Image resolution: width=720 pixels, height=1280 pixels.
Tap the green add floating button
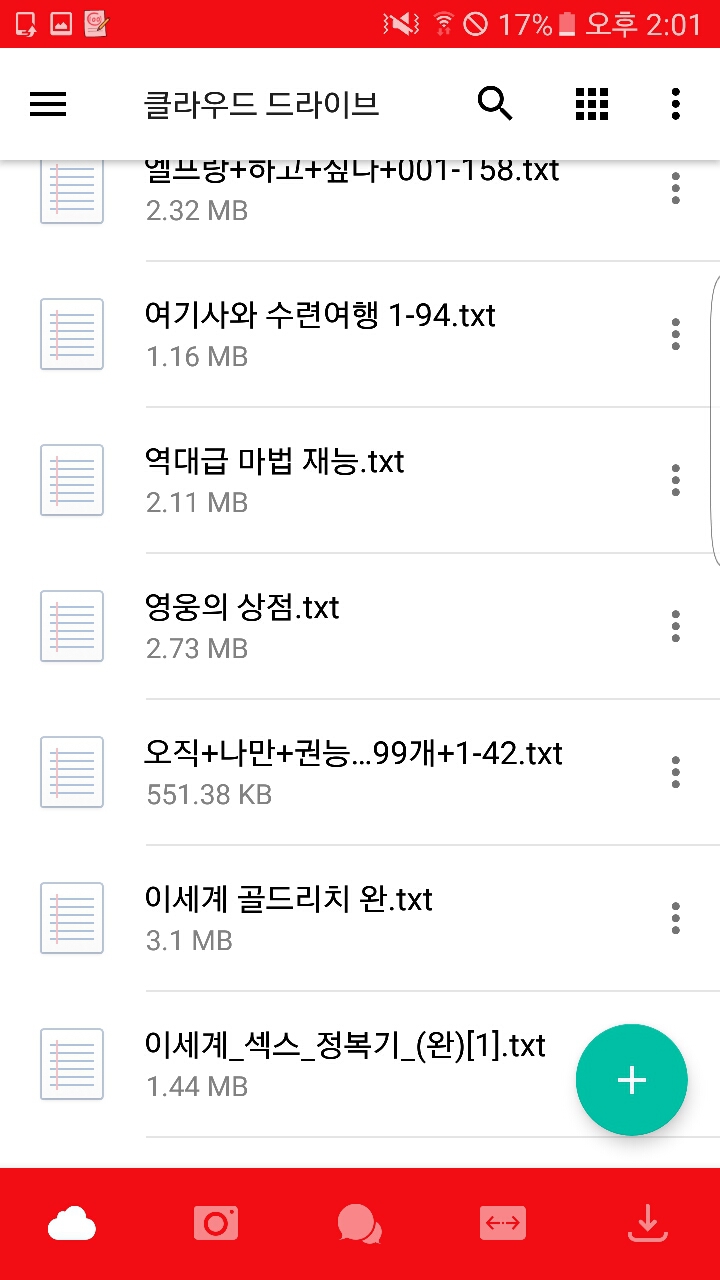point(632,1080)
